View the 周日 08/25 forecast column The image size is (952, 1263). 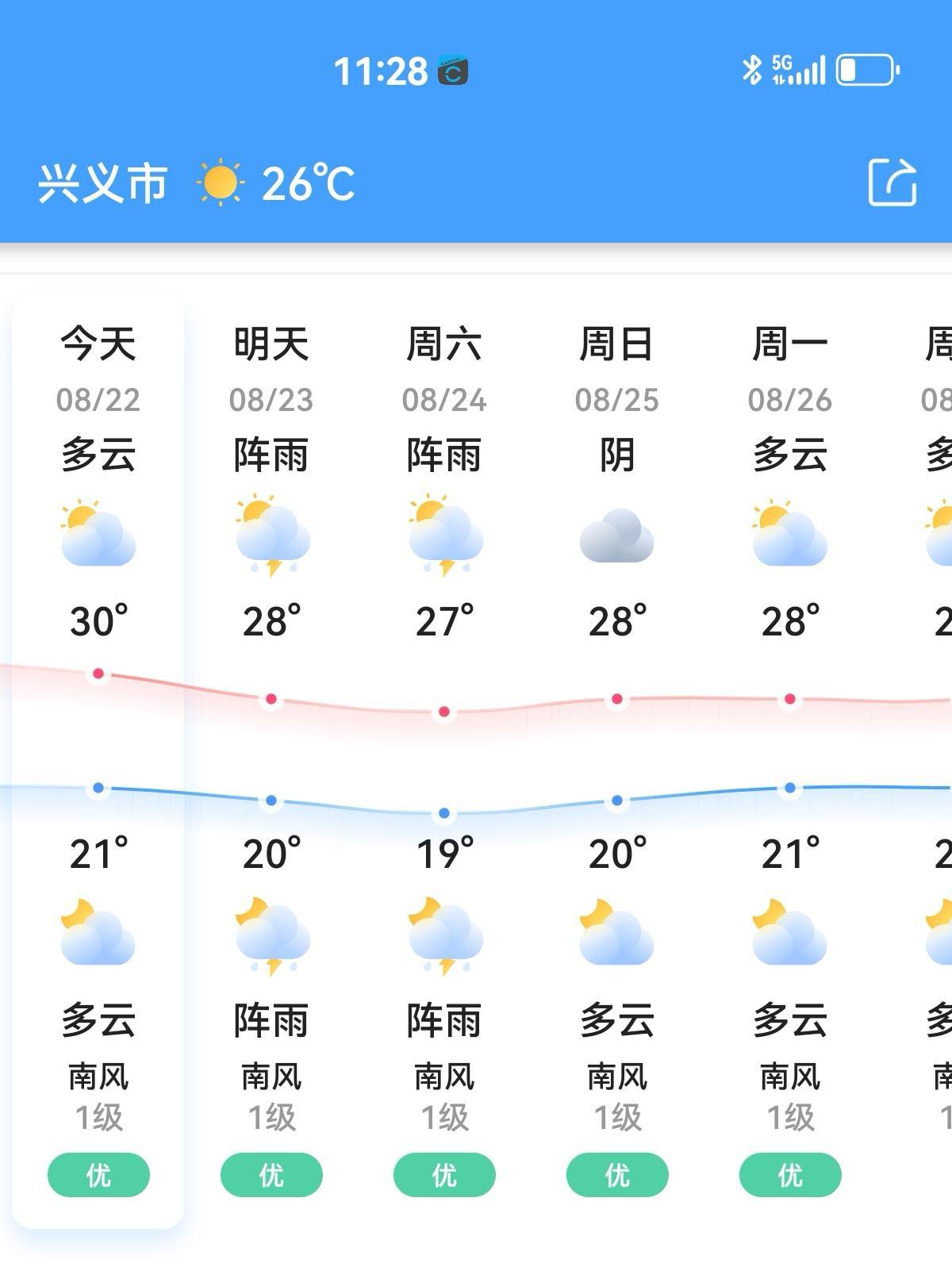[x=617, y=762]
